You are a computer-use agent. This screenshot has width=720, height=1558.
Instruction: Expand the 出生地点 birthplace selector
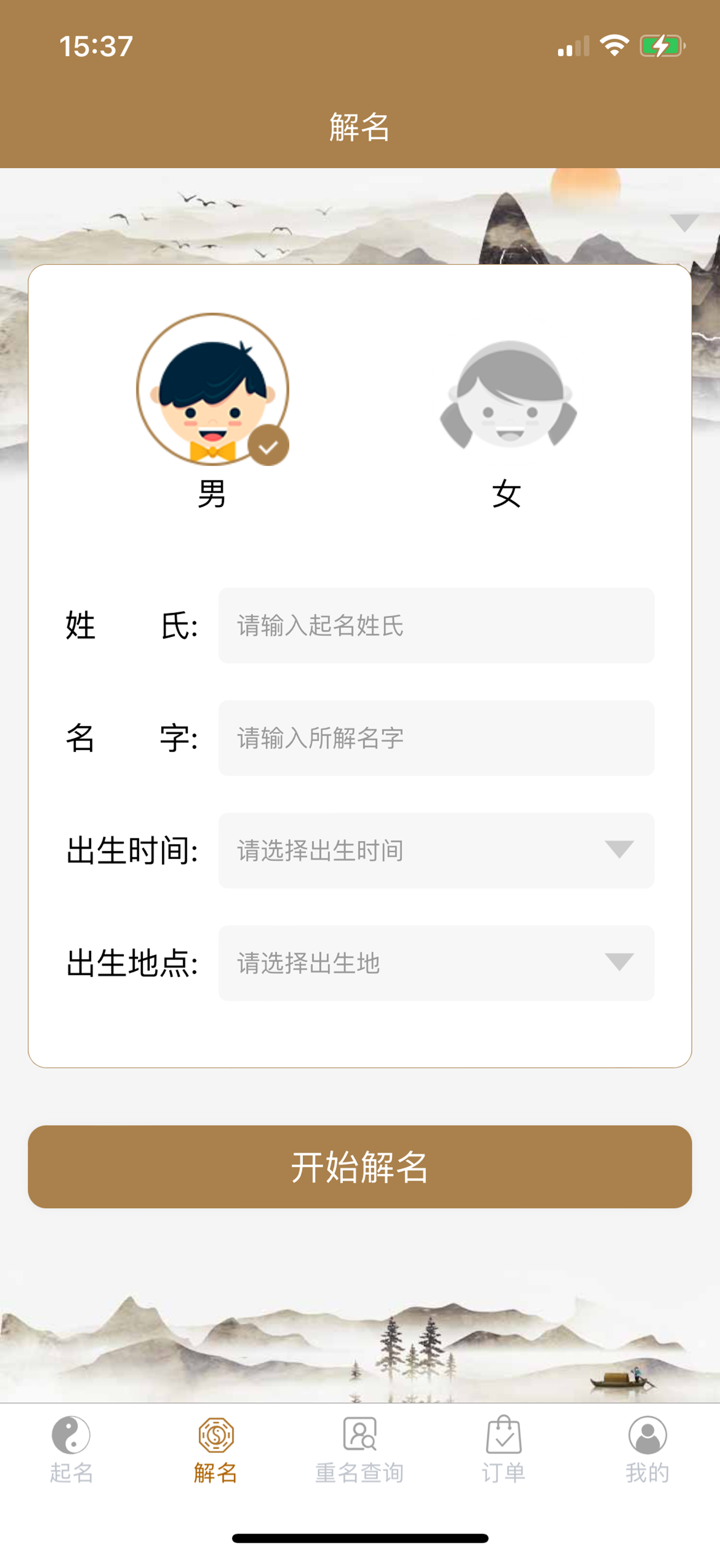435,962
